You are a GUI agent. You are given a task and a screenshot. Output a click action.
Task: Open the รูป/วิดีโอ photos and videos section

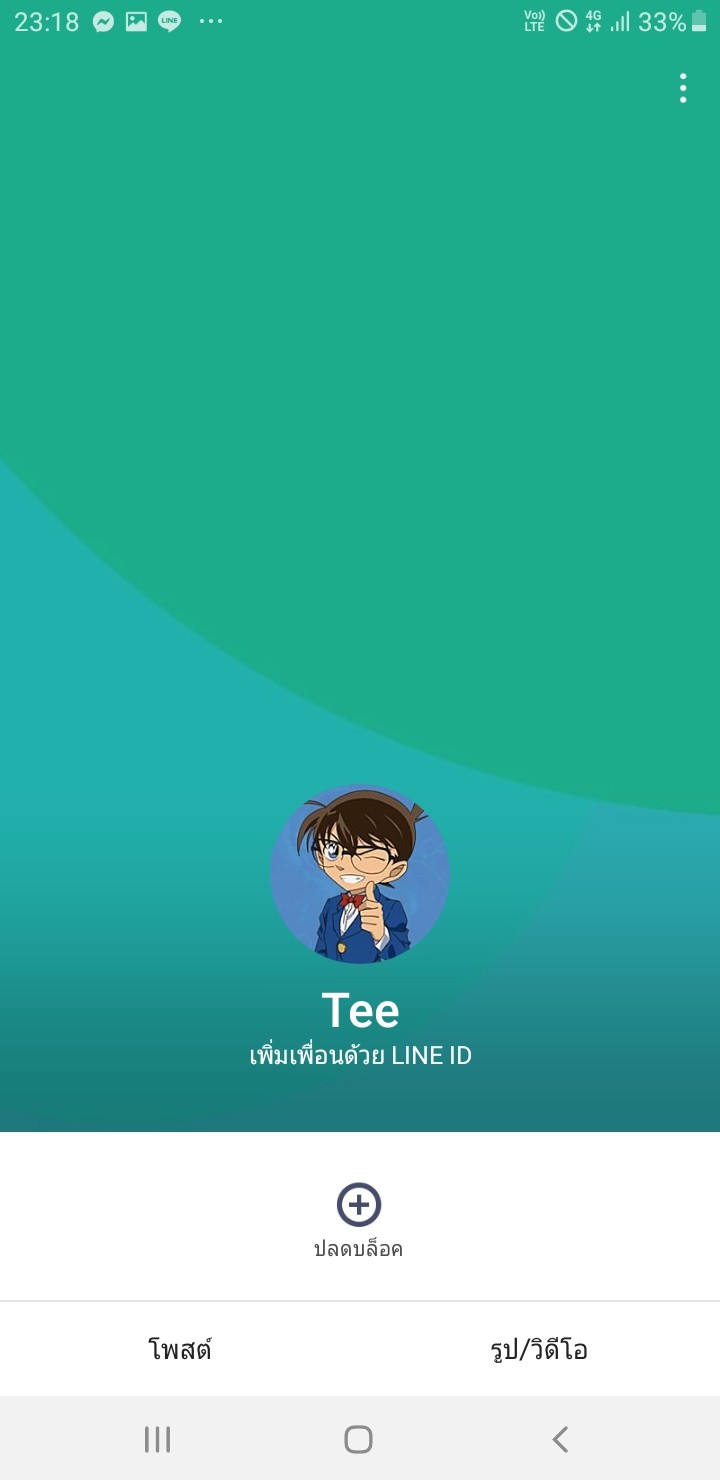539,1350
